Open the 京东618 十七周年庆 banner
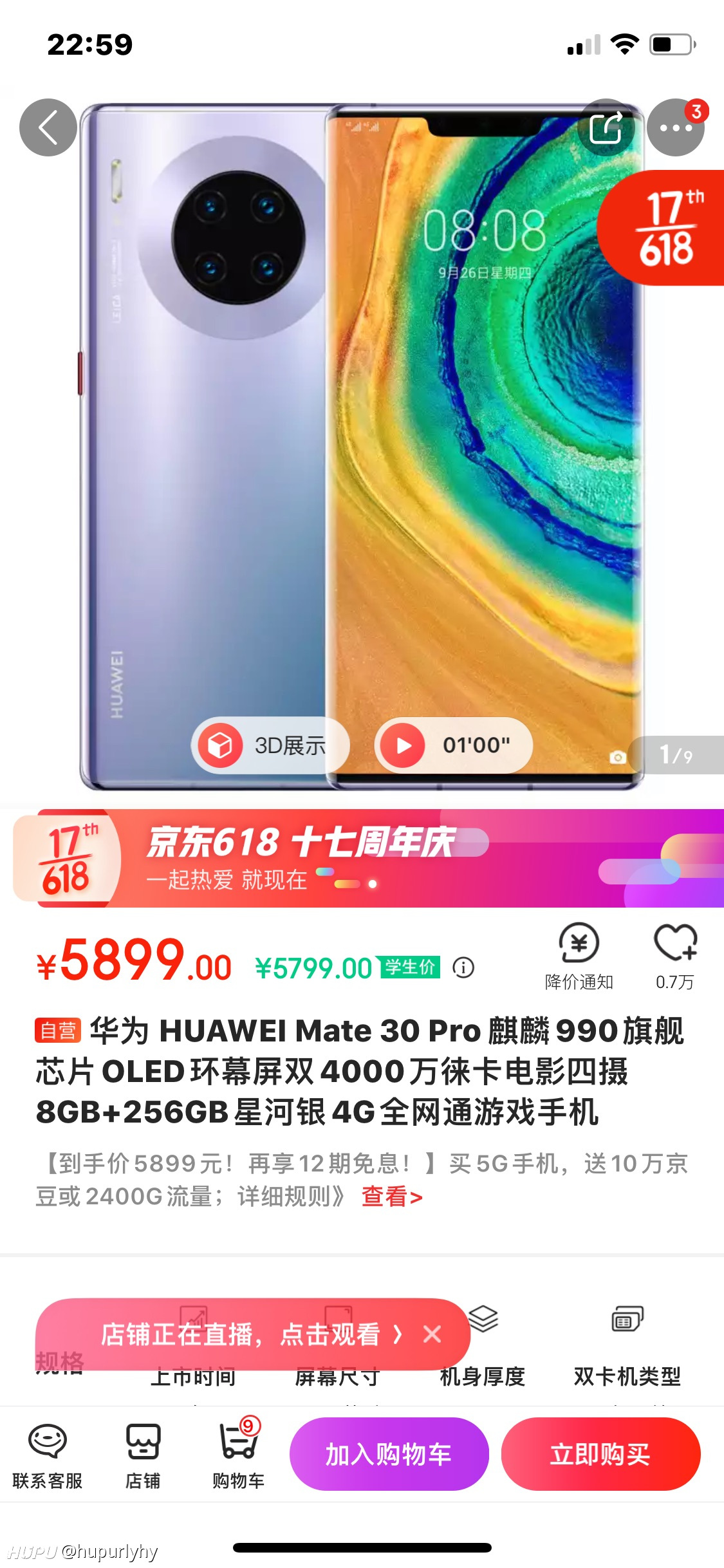Image resolution: width=724 pixels, height=1568 pixels. pyautogui.click(x=362, y=858)
